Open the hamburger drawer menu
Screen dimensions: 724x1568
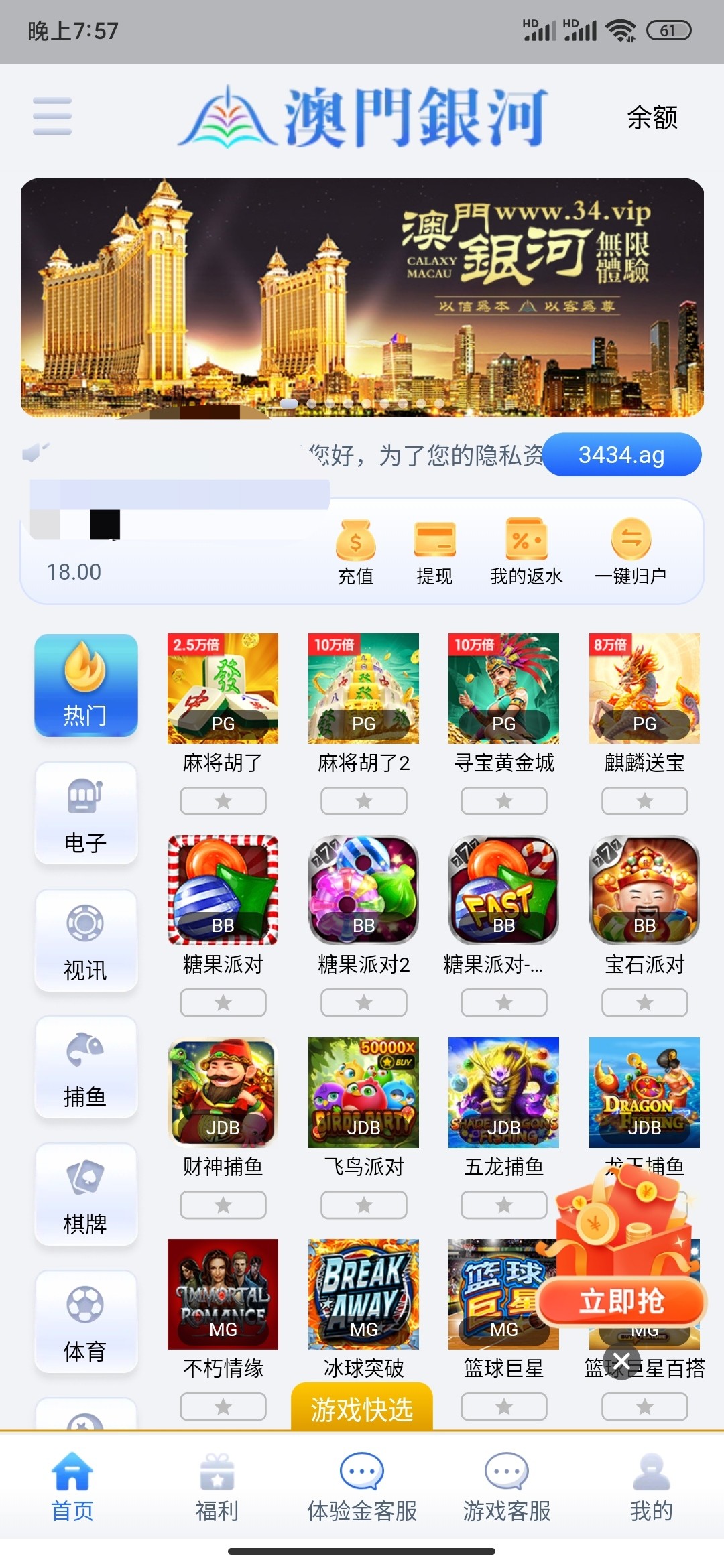52,116
